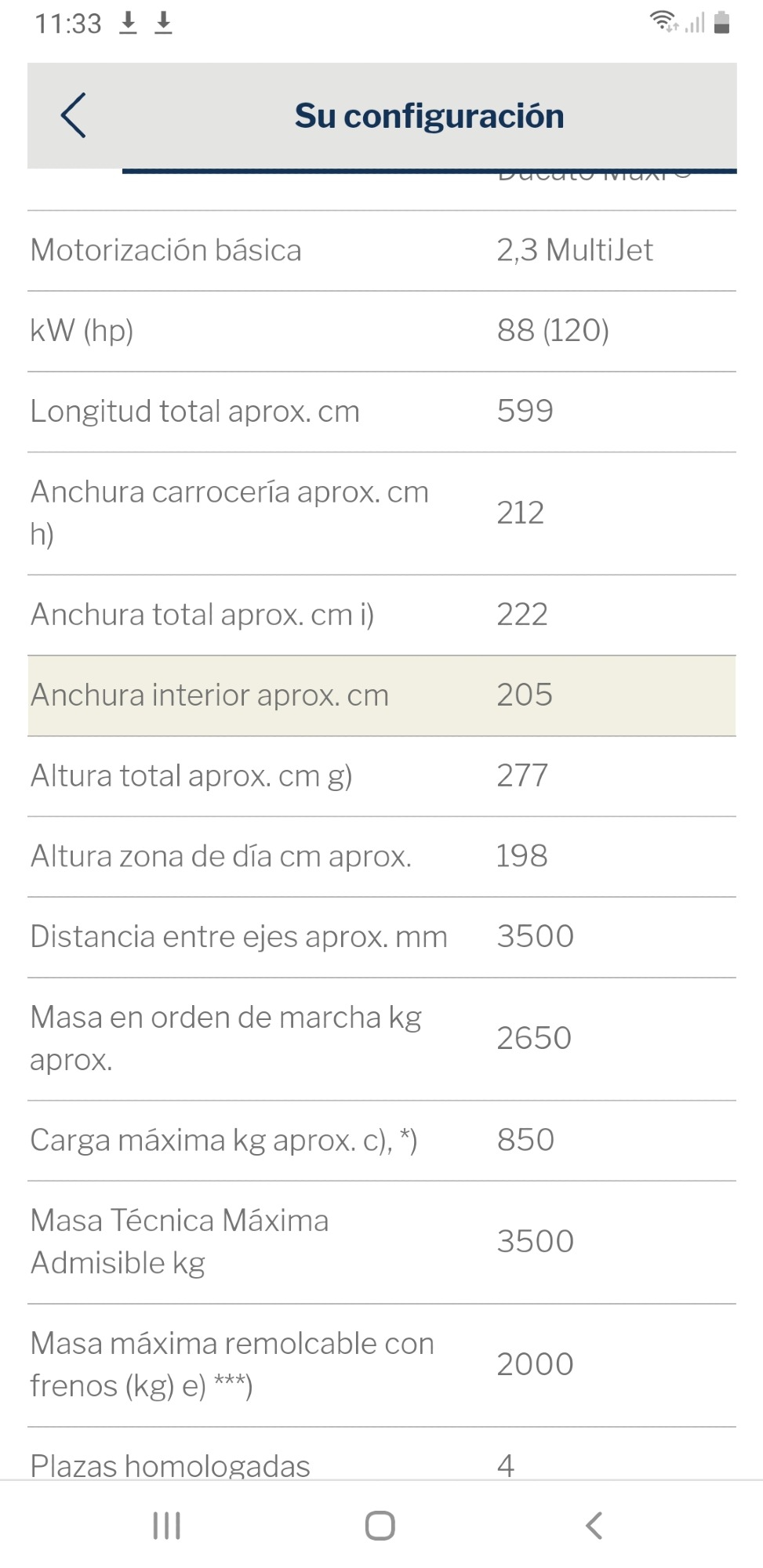Go to the home screen
The image size is (763, 1568).
point(380,1526)
